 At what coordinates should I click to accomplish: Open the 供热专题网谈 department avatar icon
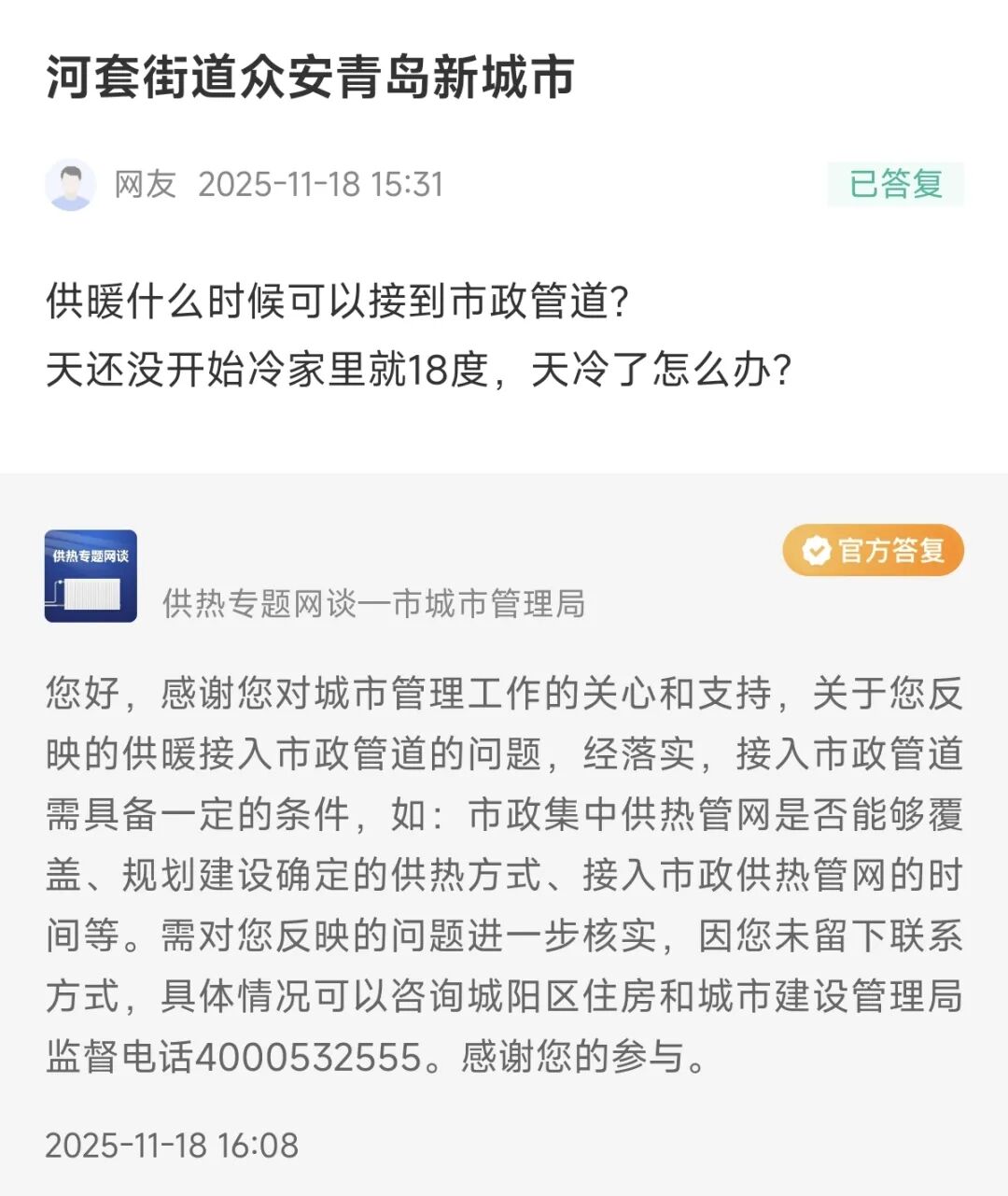(x=91, y=574)
